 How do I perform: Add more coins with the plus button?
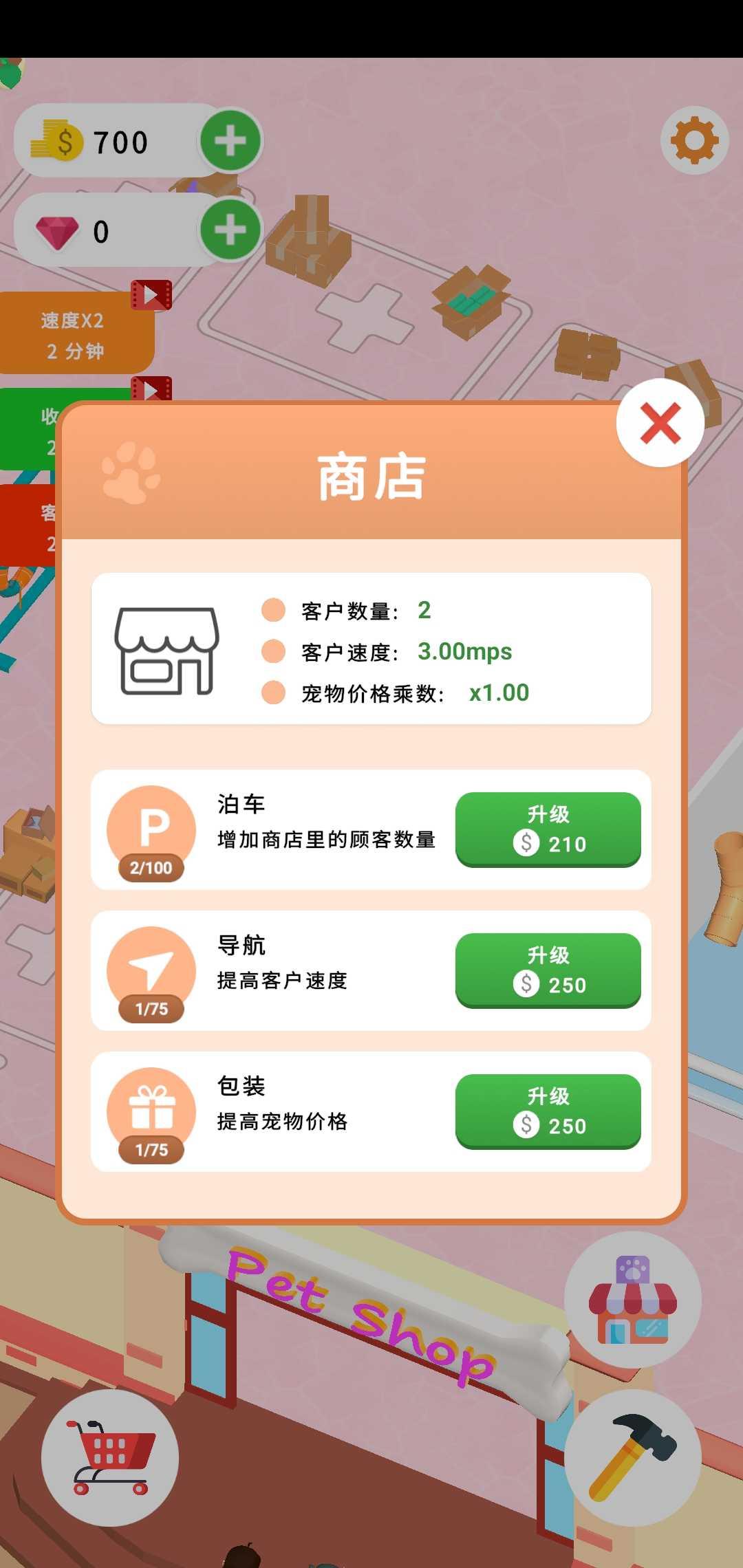(x=230, y=141)
